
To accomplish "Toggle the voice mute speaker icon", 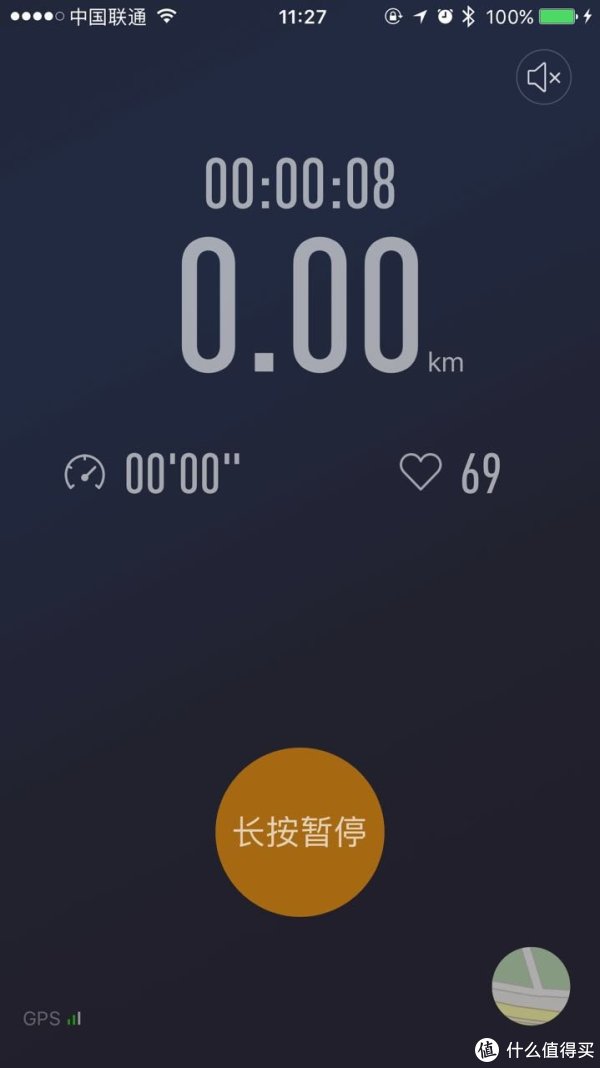I will [543, 78].
